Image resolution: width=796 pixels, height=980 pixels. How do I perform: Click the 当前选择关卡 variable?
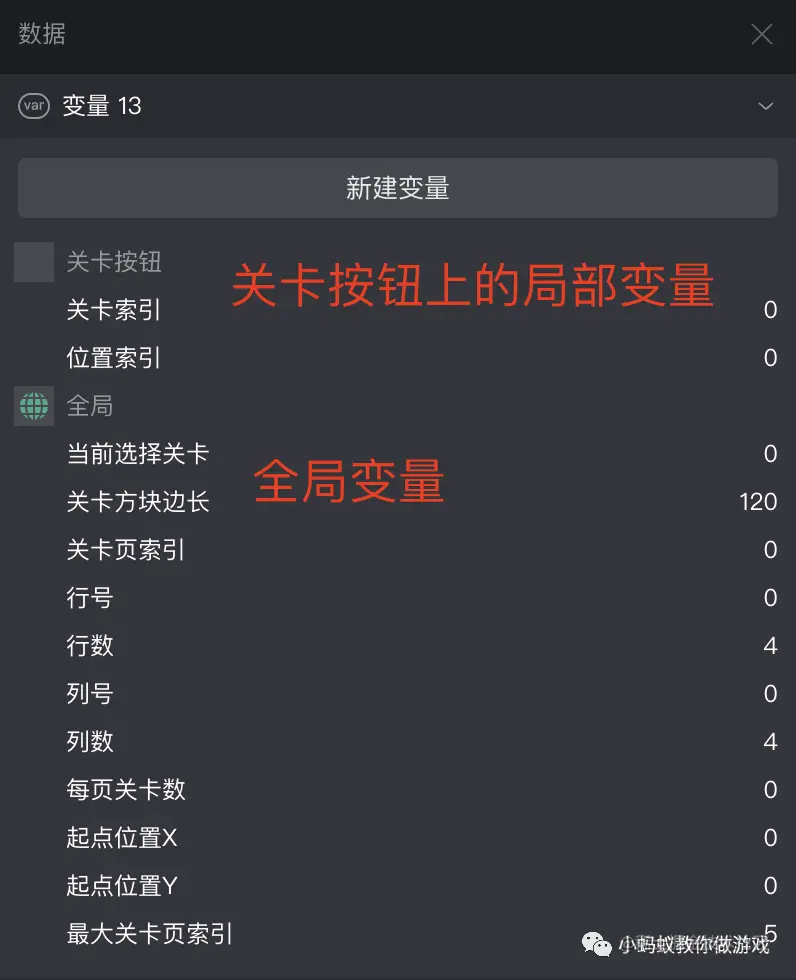tap(136, 453)
